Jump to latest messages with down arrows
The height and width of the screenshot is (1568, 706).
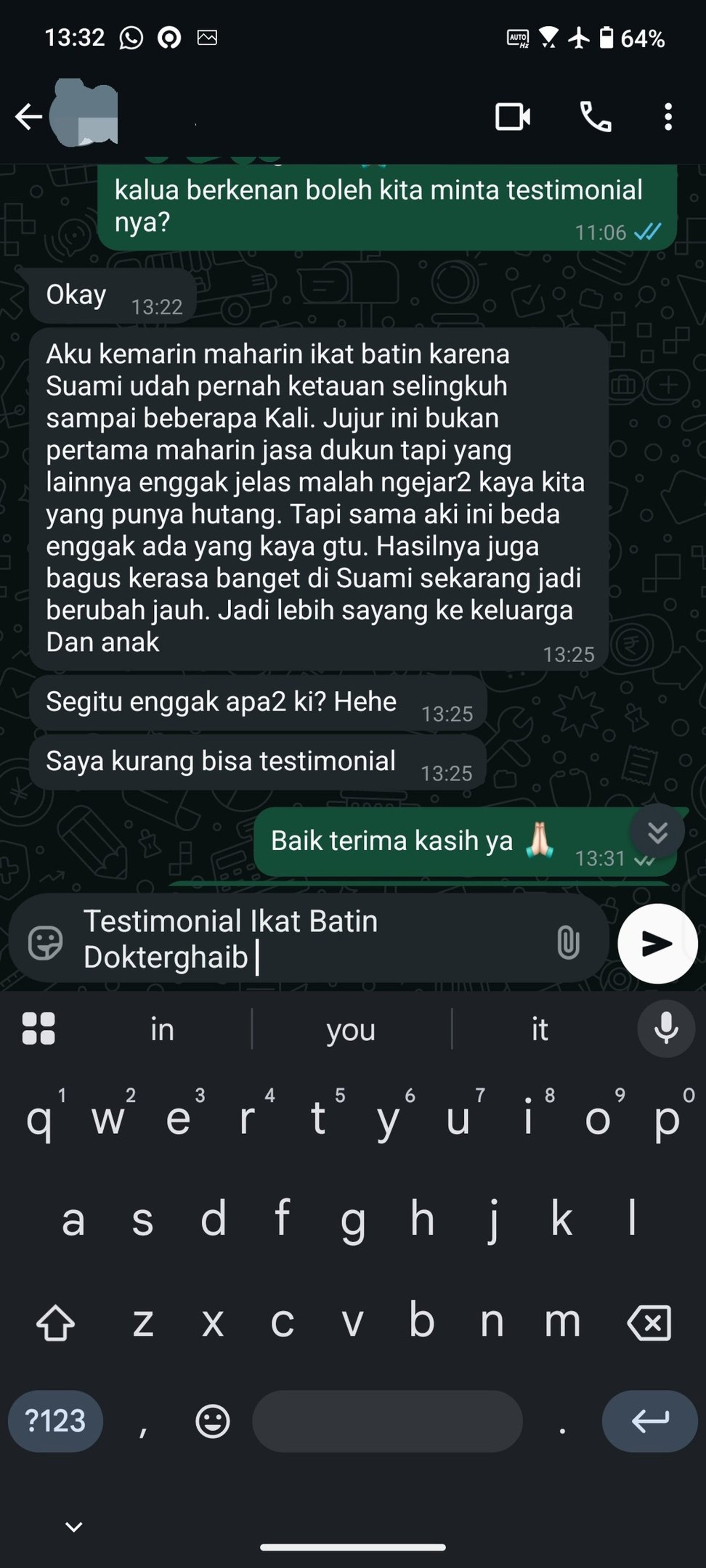pyautogui.click(x=657, y=832)
